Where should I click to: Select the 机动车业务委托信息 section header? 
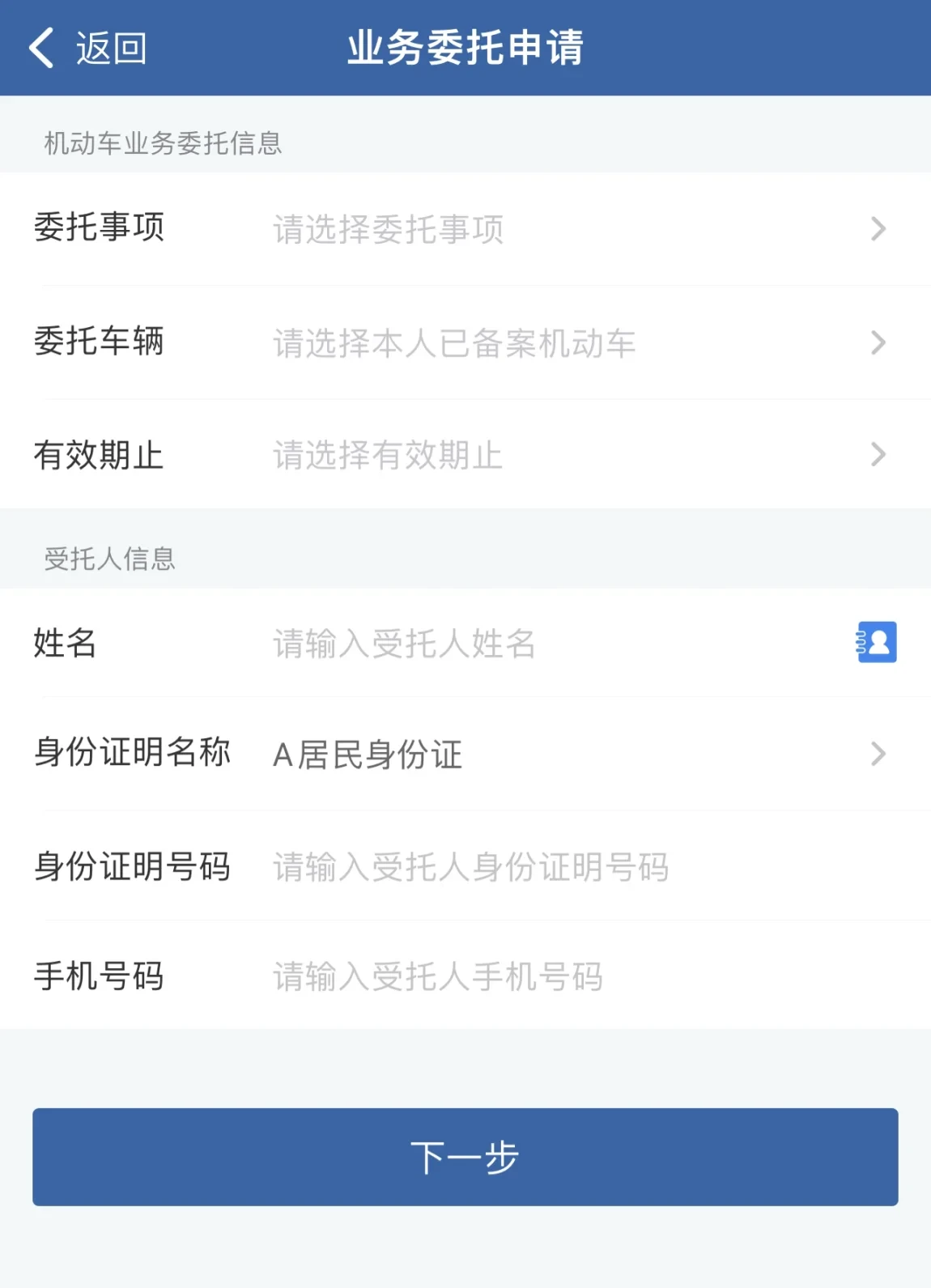tap(164, 144)
